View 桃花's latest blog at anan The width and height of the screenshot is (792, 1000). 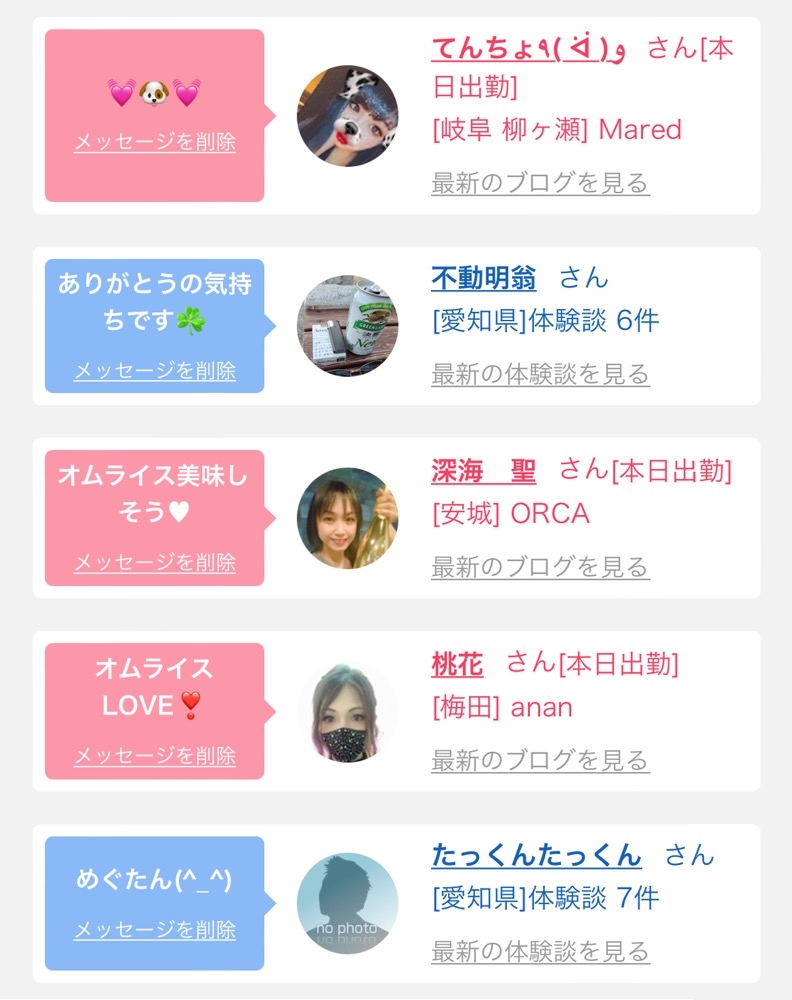point(540,760)
